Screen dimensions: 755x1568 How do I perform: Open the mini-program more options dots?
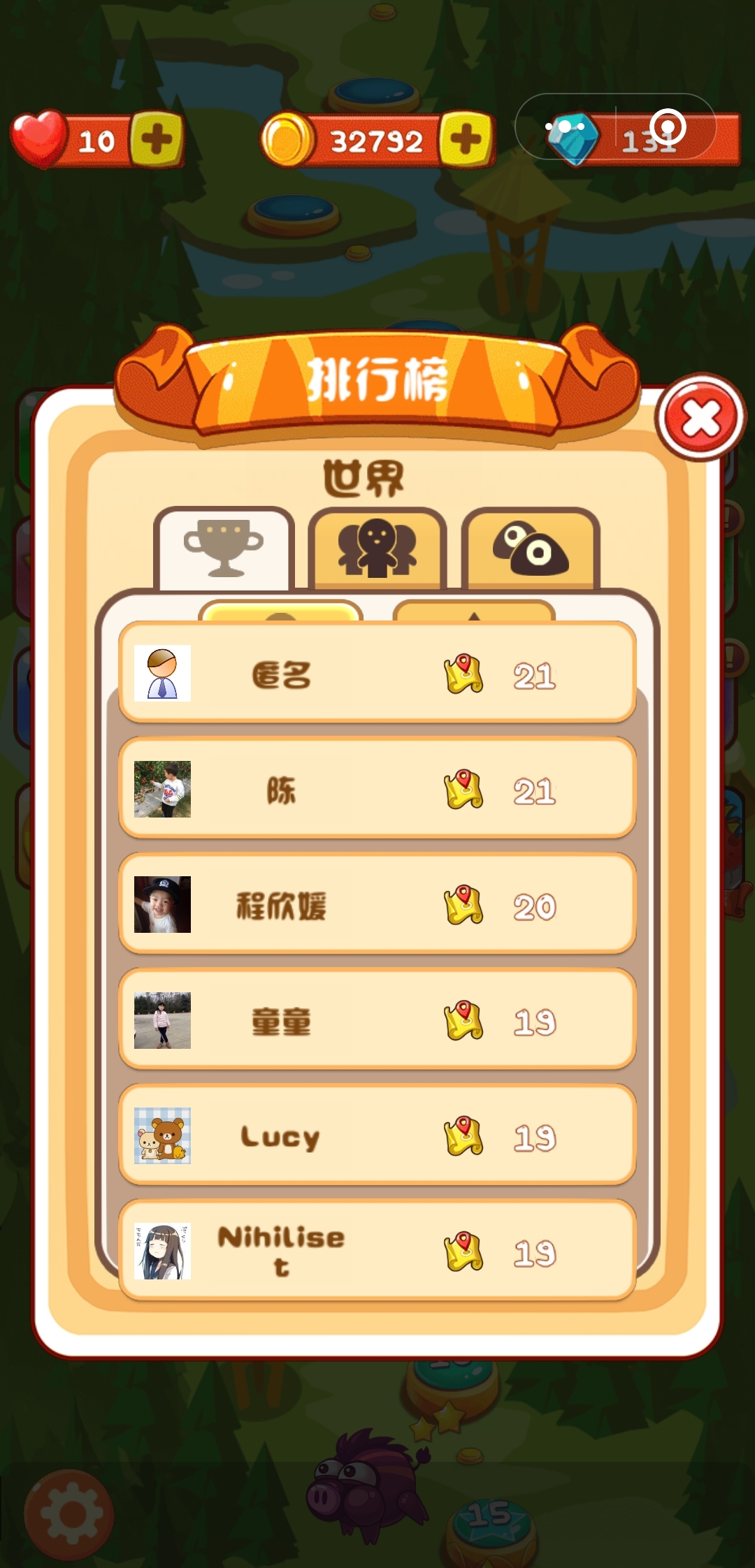coord(566,126)
